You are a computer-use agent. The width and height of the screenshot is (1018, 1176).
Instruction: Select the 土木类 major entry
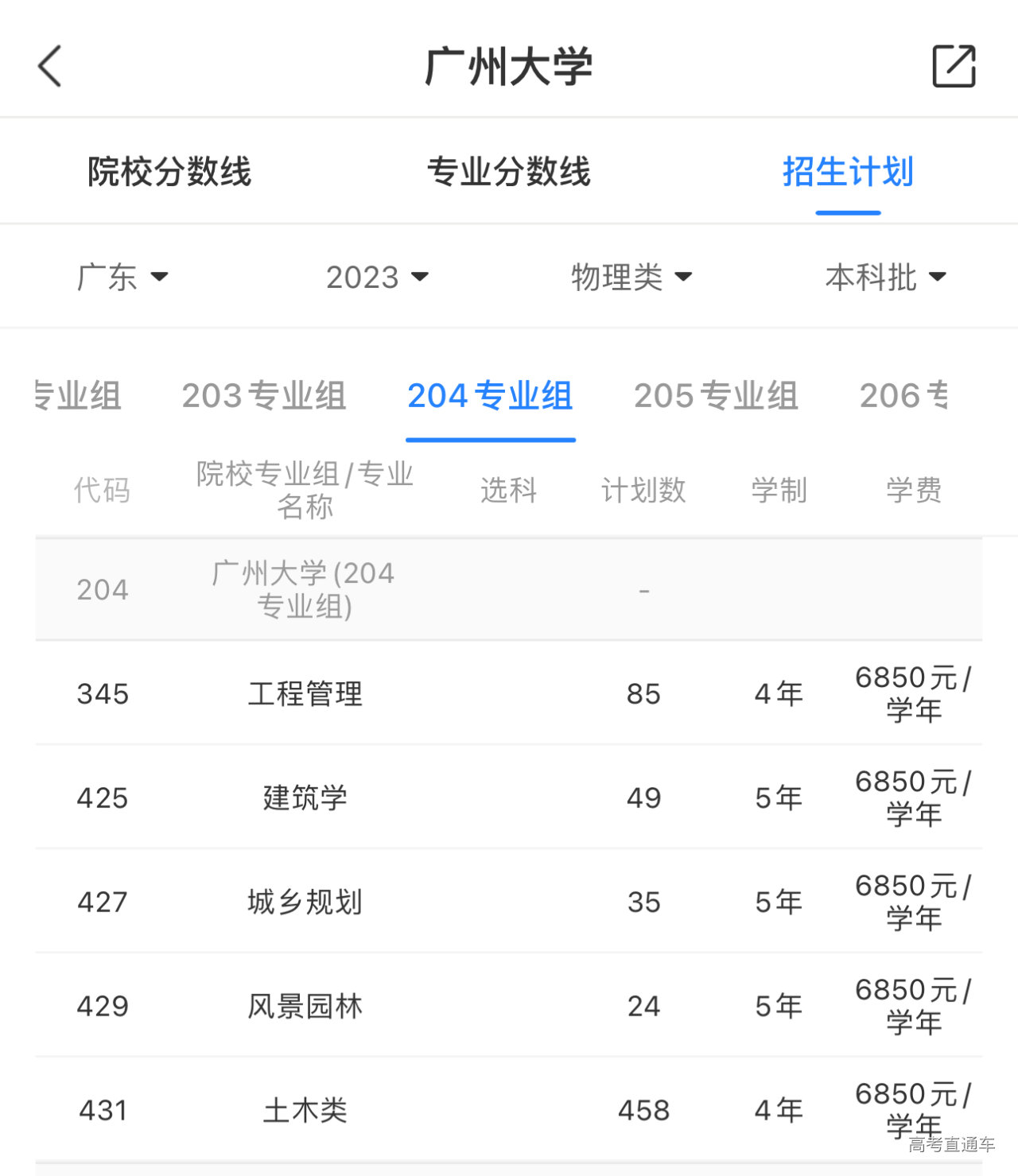coord(305,1108)
